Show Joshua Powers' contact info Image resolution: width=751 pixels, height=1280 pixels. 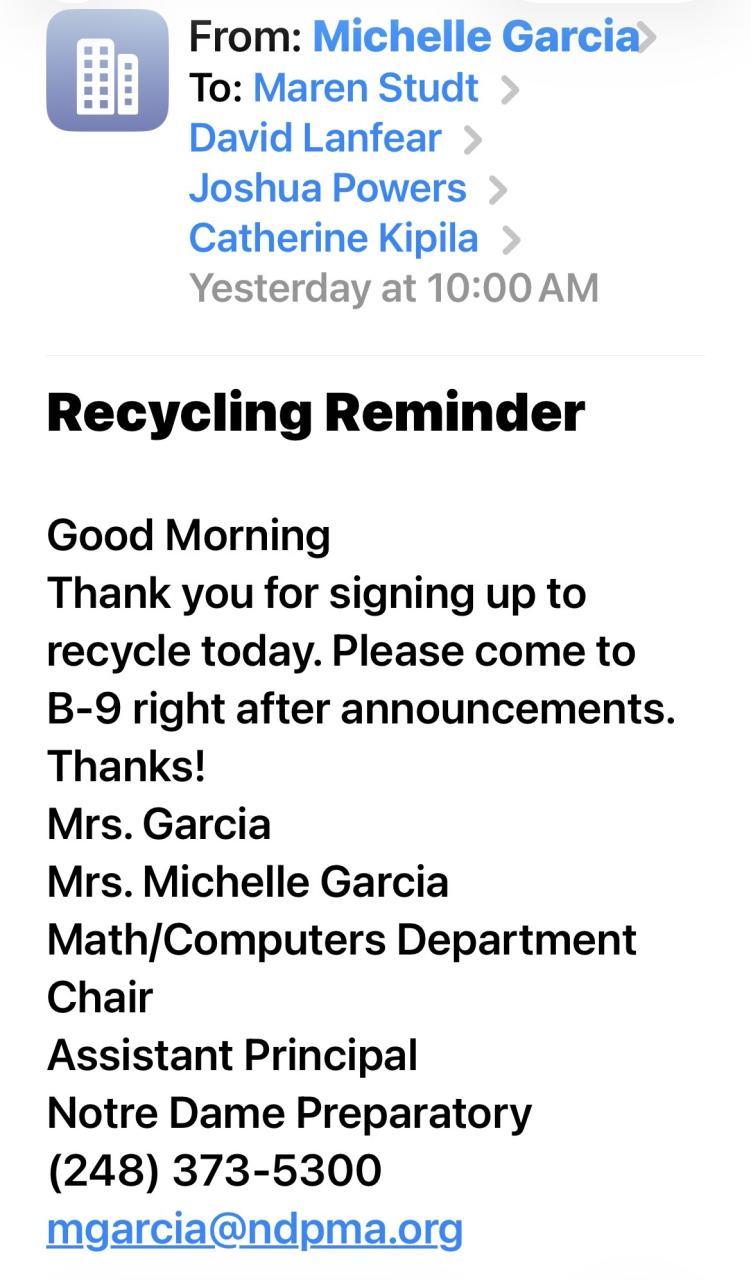(327, 188)
